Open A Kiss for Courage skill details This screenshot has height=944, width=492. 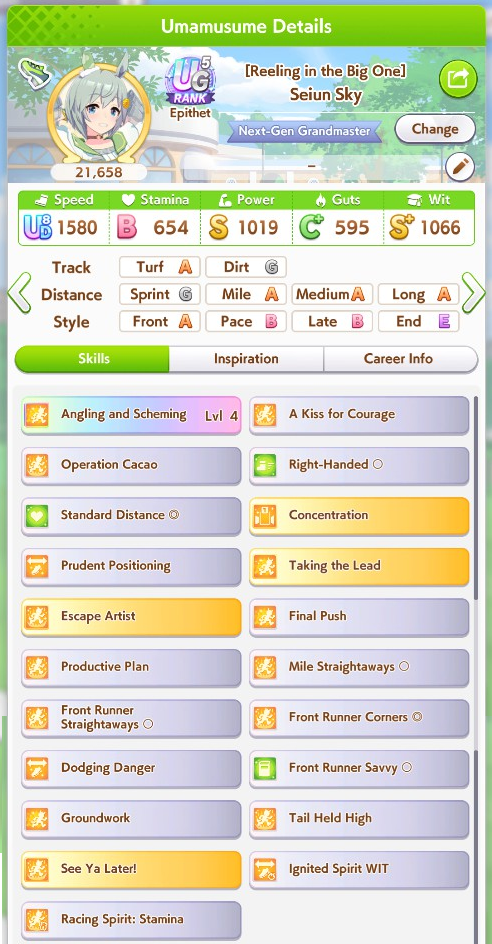point(359,415)
